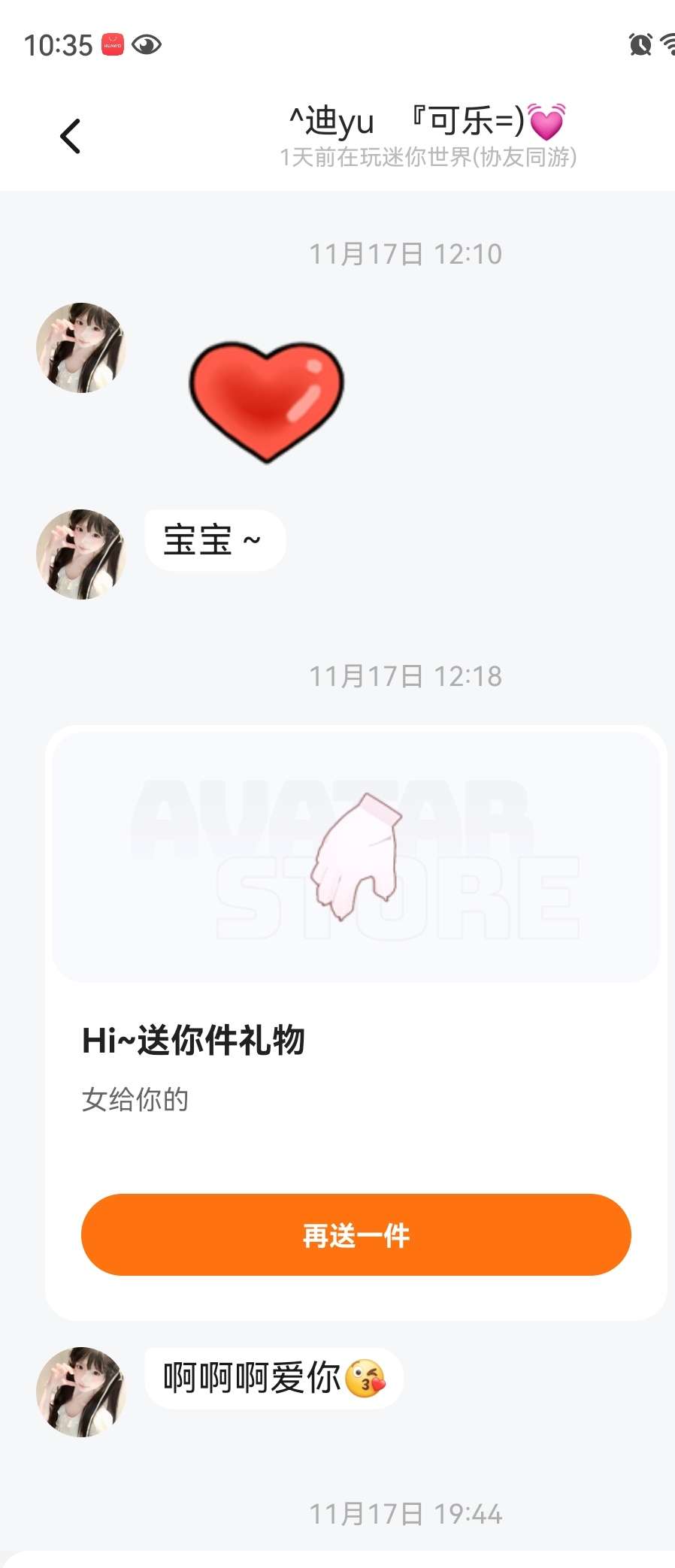
Task: Open sender's avatar beside 宝宝 ~ message
Action: (x=80, y=554)
